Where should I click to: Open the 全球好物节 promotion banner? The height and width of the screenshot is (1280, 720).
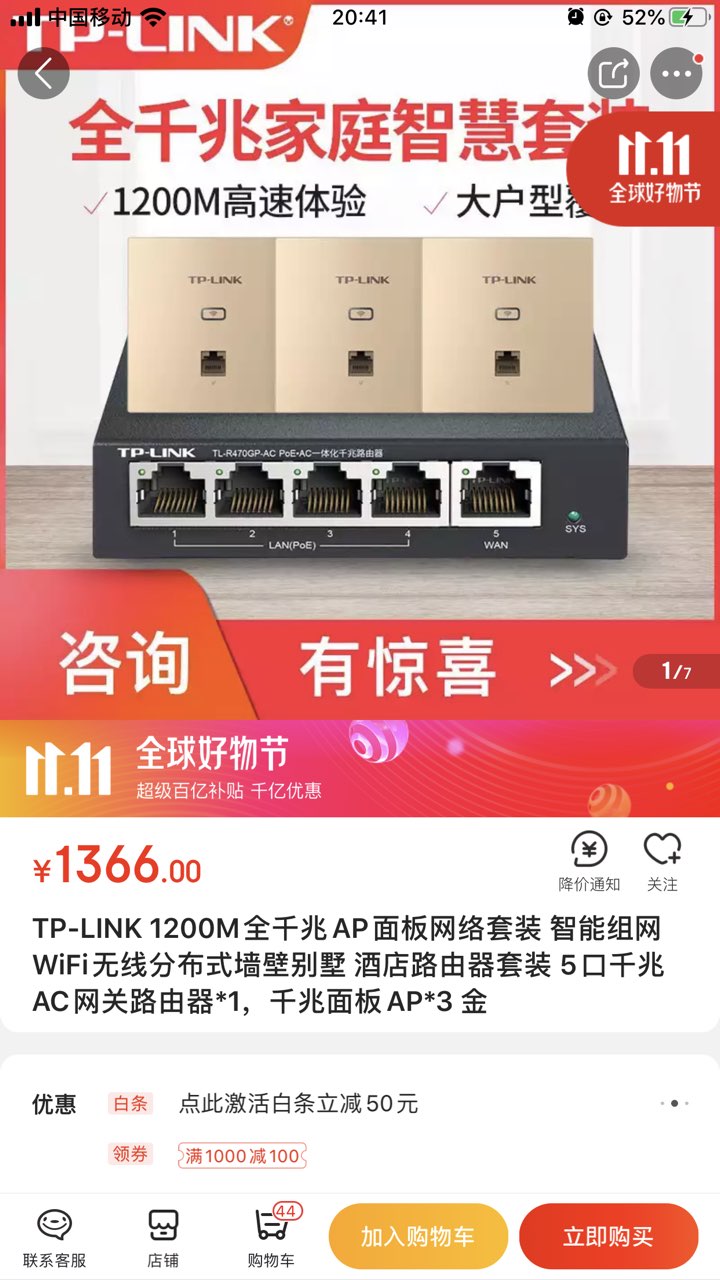pos(360,768)
